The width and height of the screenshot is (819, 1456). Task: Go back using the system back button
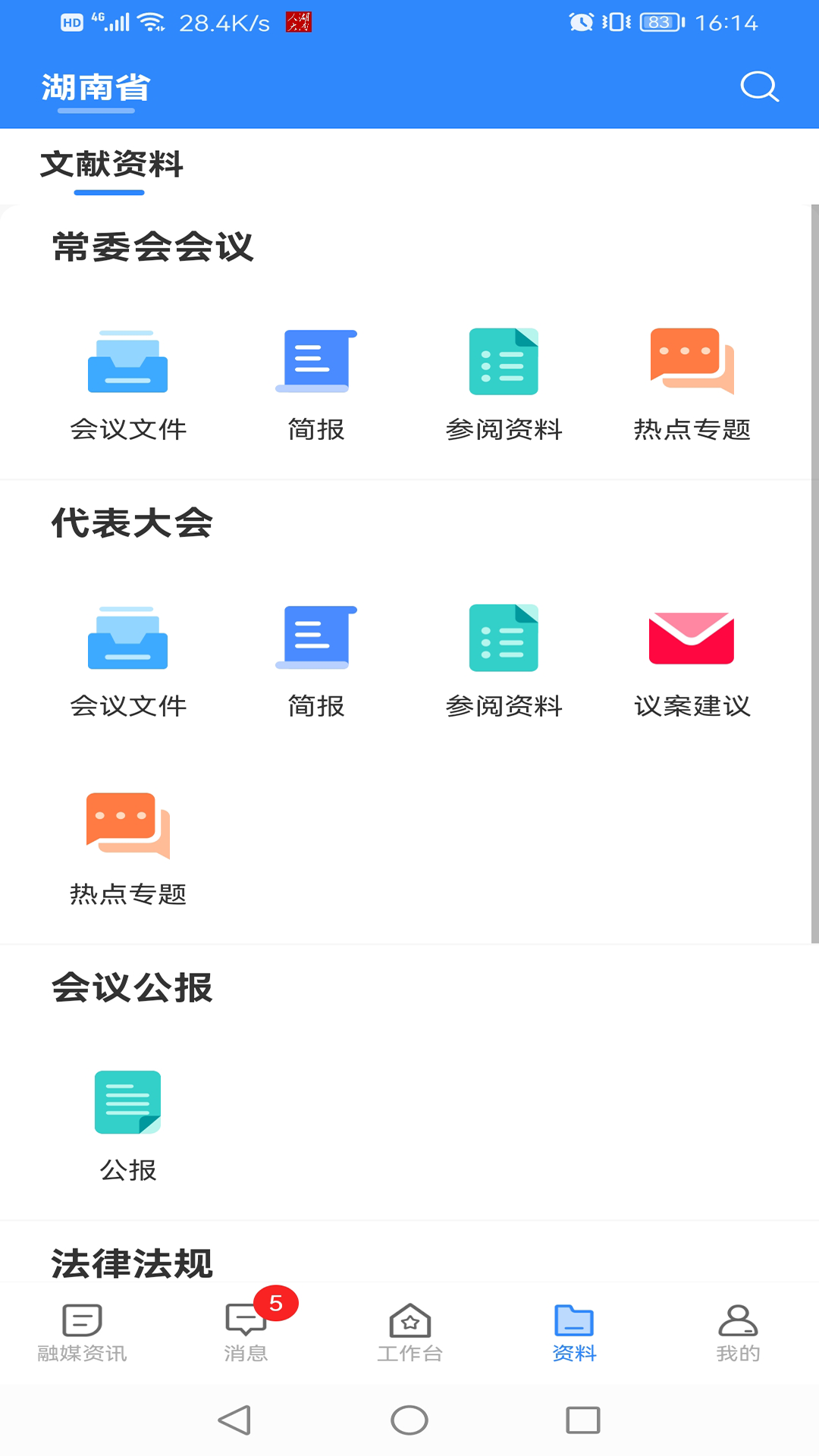[x=234, y=1420]
